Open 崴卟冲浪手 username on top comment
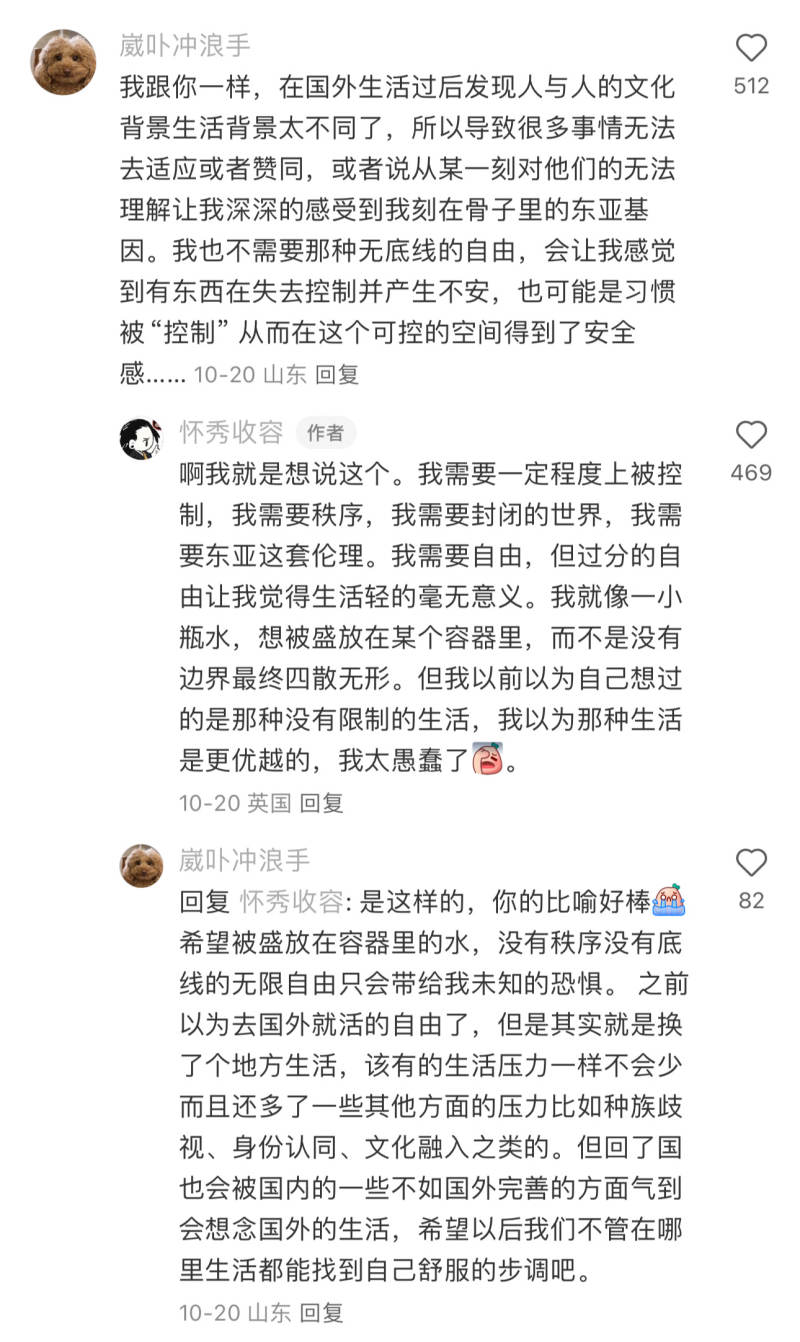Screen dimensions: 800x1342 (x=185, y=45)
